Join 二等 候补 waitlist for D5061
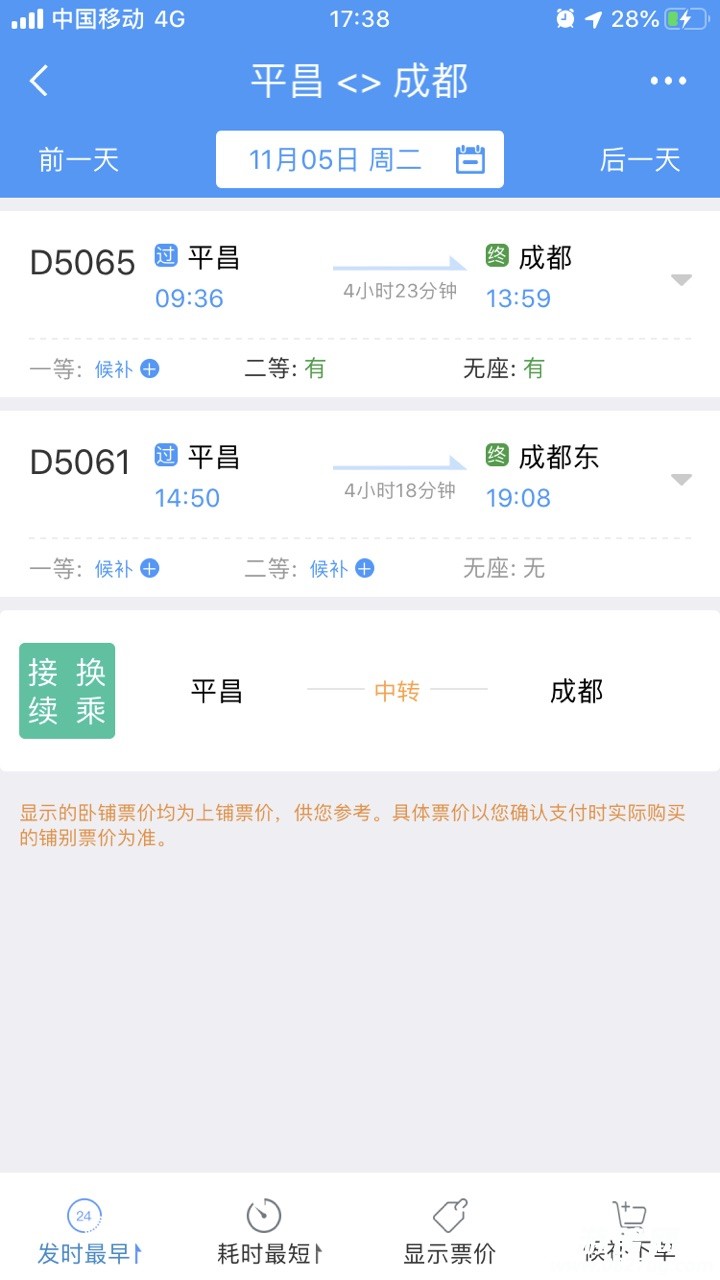The image size is (720, 1280). coord(342,569)
